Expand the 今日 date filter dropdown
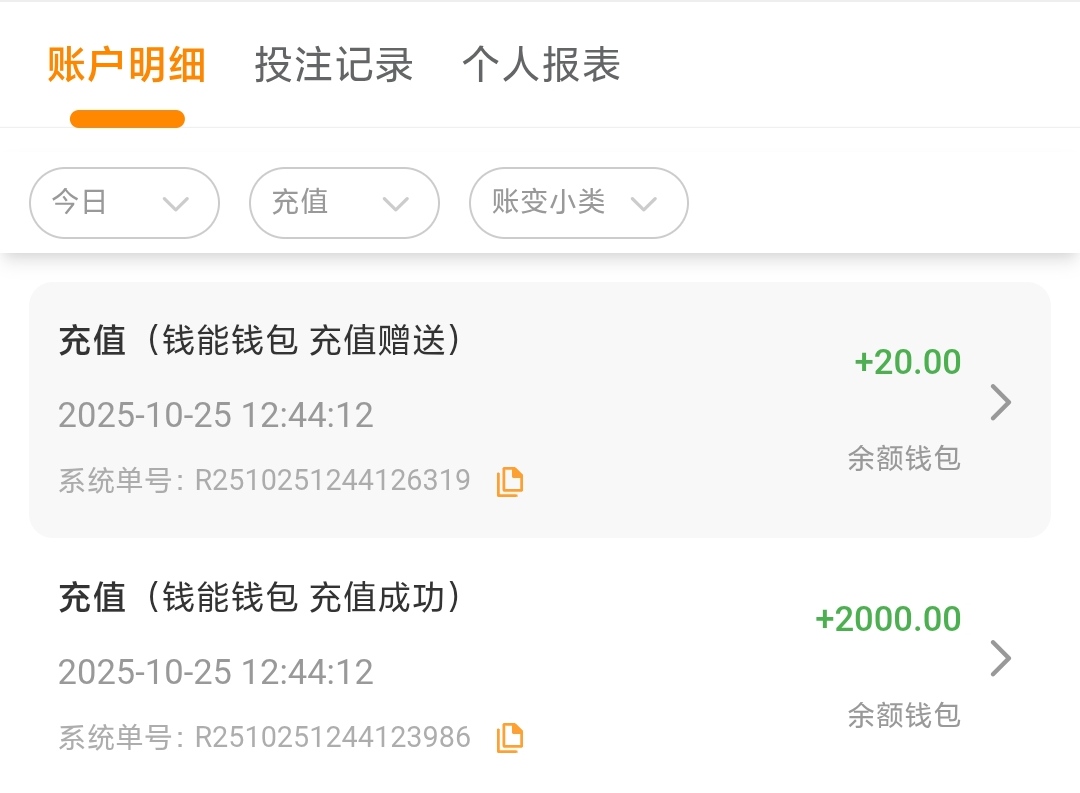This screenshot has width=1080, height=793. click(x=124, y=203)
